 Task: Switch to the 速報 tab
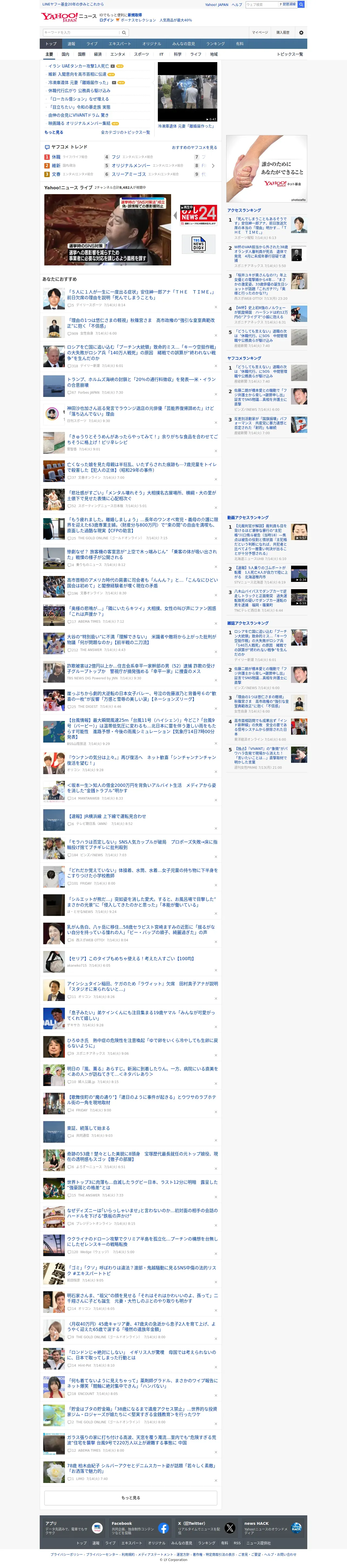point(71,44)
